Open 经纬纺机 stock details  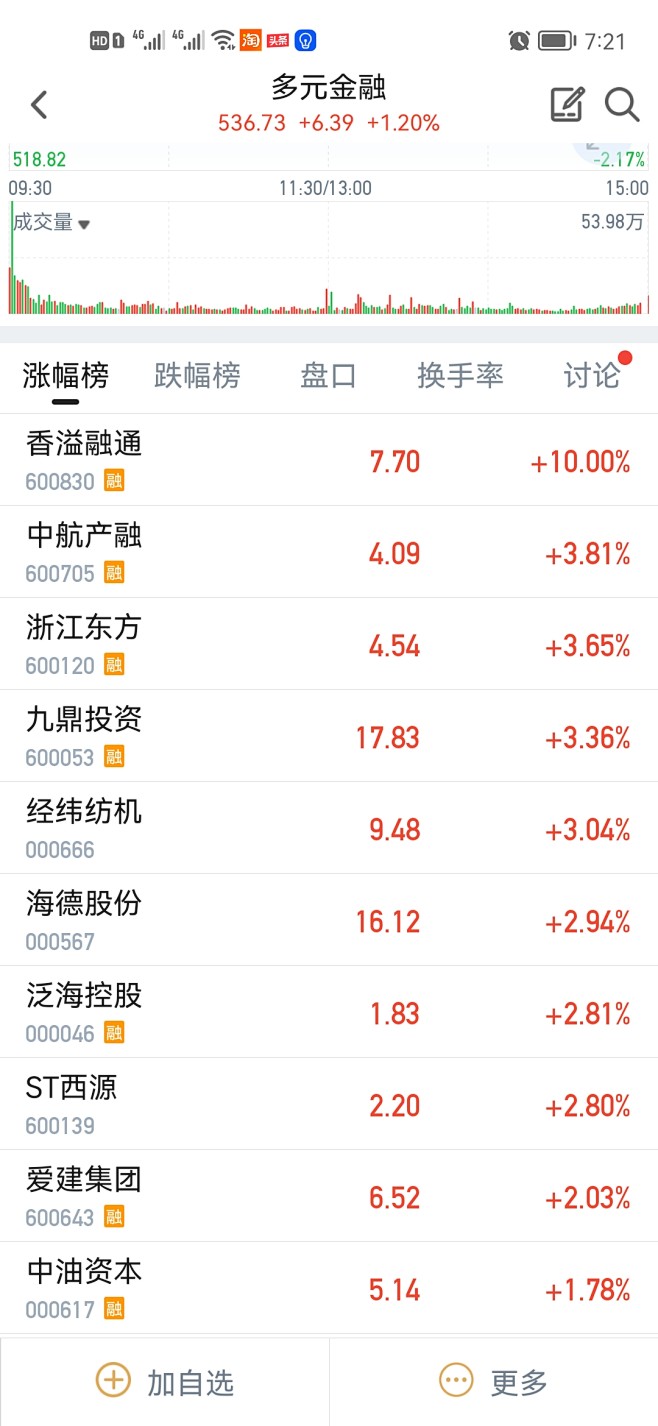[329, 828]
